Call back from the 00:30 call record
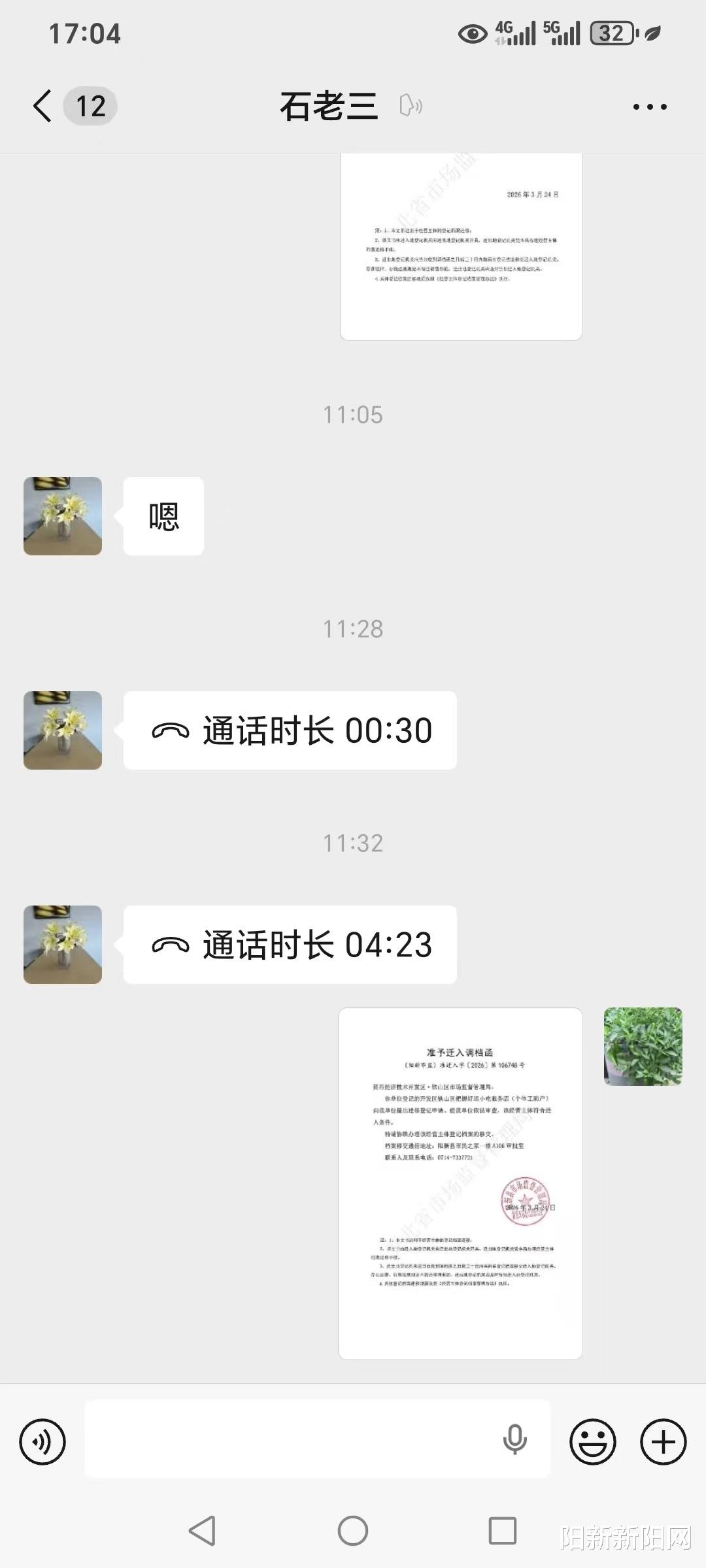Screen dimensions: 706x1568 click(x=290, y=730)
